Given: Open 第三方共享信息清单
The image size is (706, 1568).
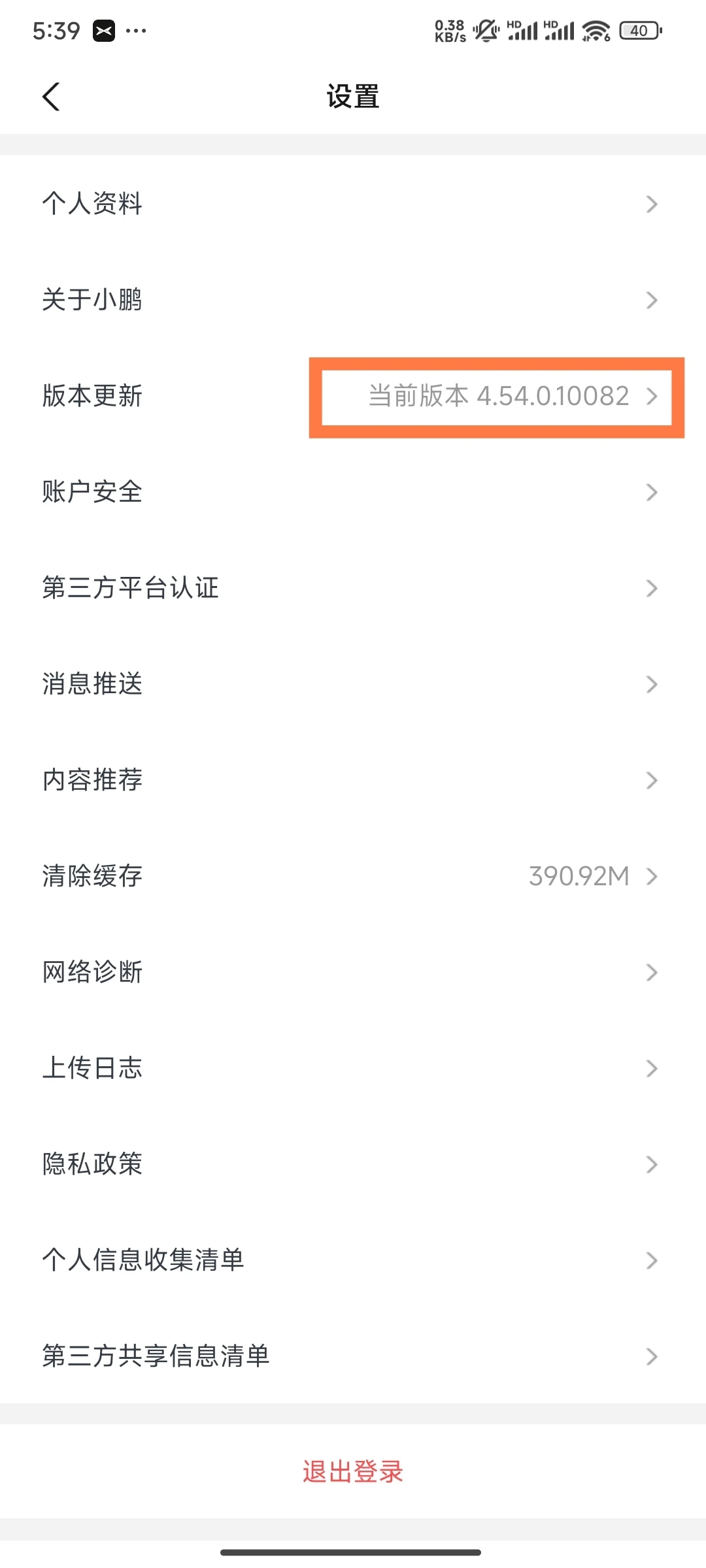Looking at the screenshot, I should [353, 1356].
